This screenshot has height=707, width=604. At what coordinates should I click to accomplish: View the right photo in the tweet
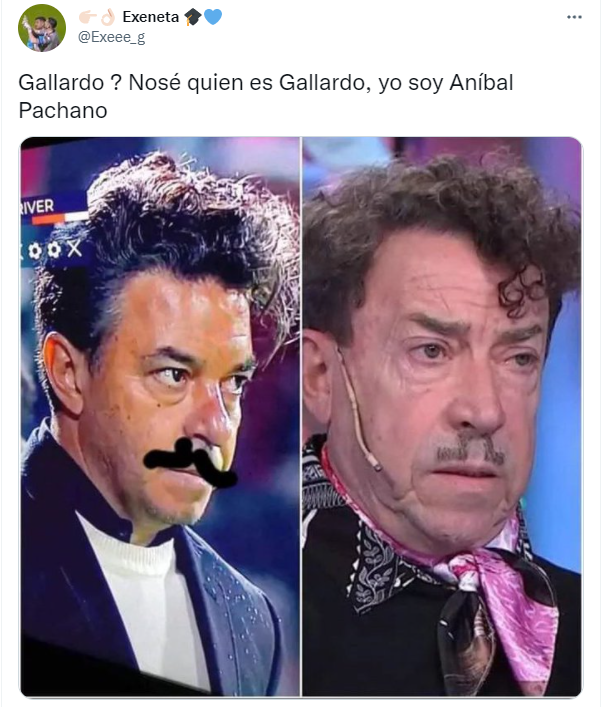tap(442, 416)
